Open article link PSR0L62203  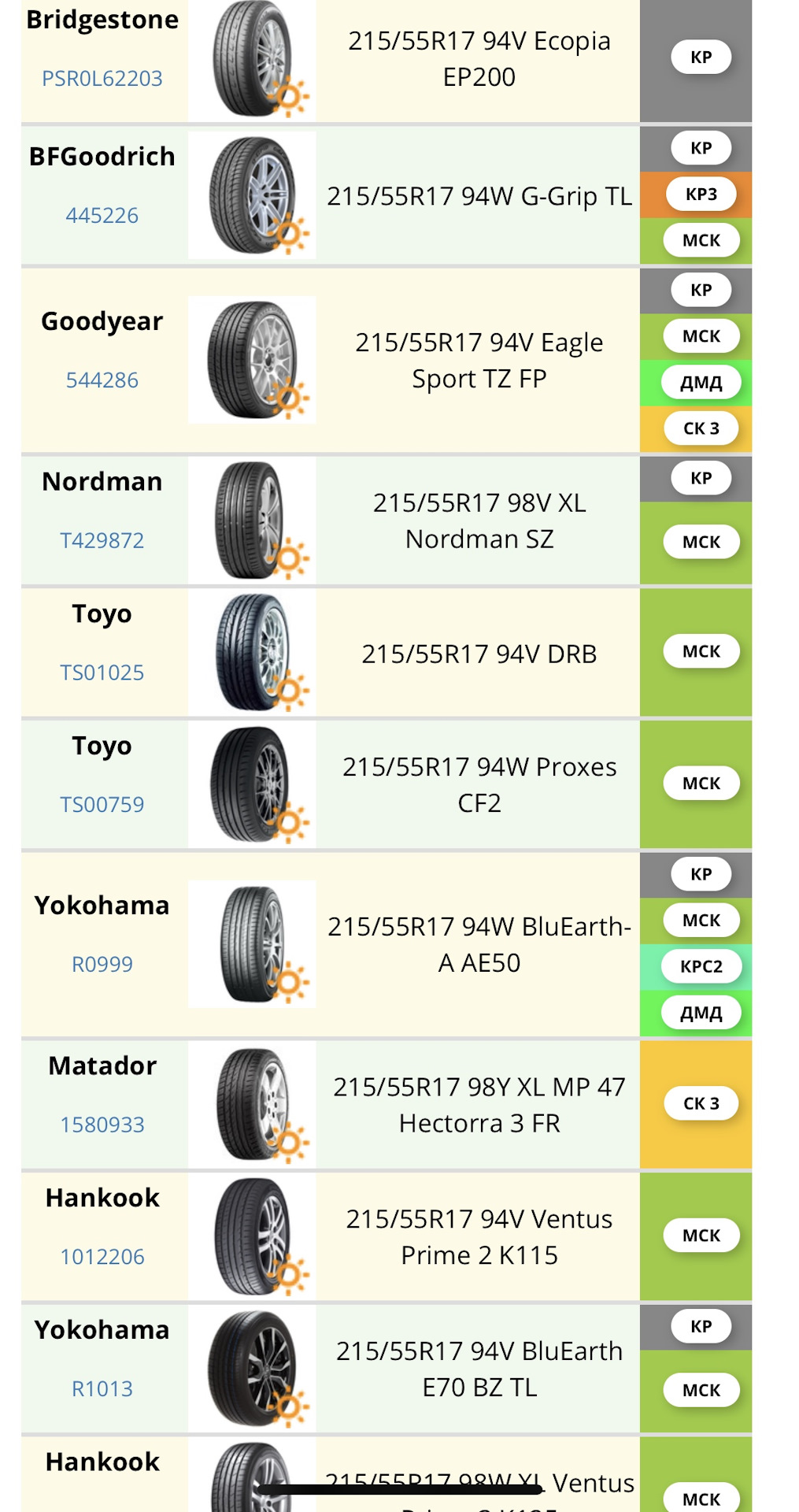102,79
